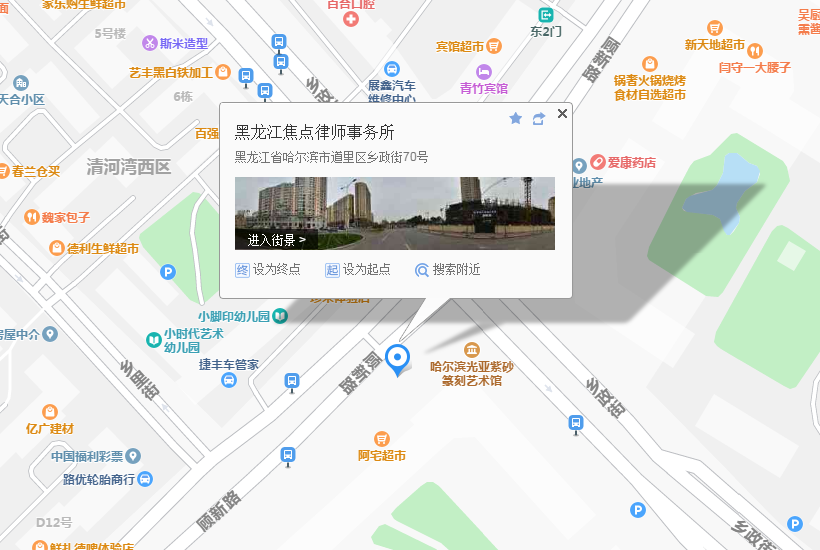Enter street view via 进入街景
This screenshot has width=820, height=550.
(x=276, y=240)
